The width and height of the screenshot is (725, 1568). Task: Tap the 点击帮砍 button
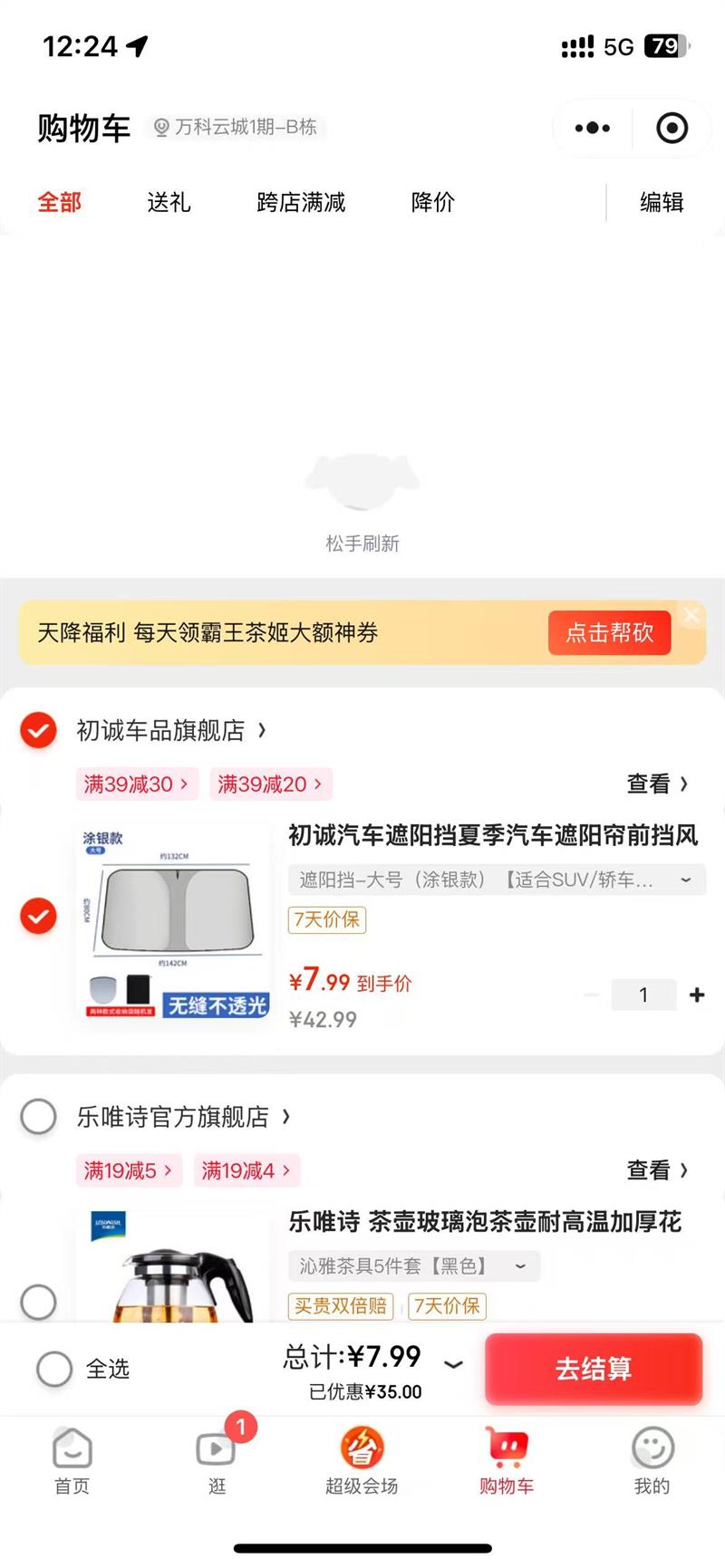coord(609,632)
